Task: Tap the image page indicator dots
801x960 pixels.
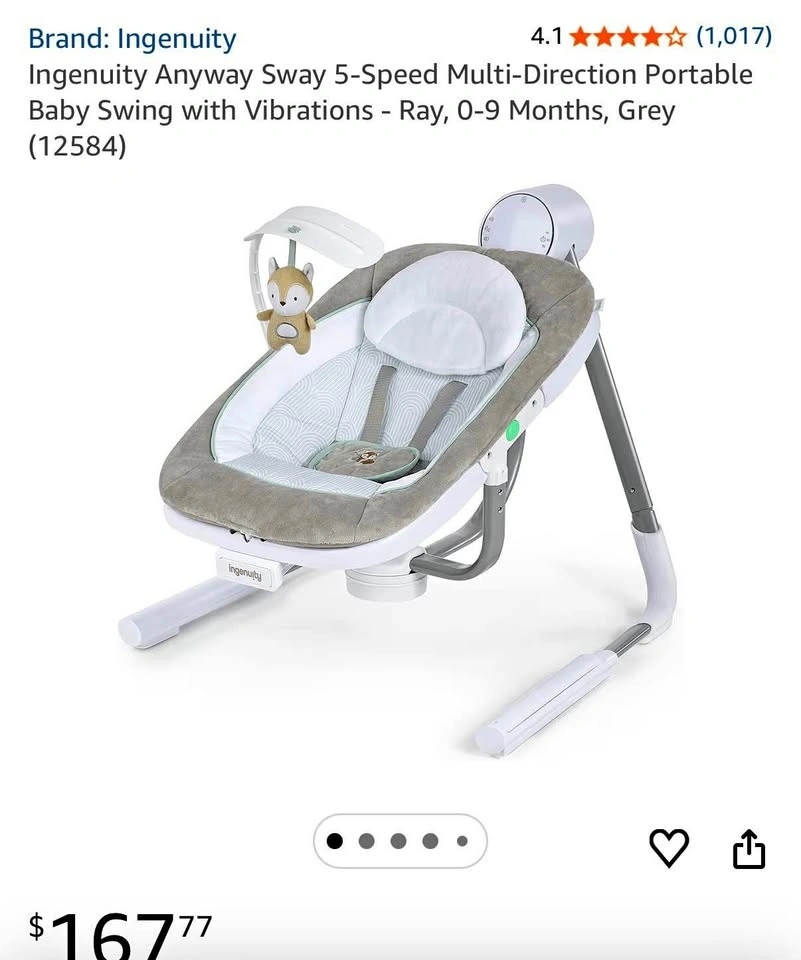Action: [400, 841]
